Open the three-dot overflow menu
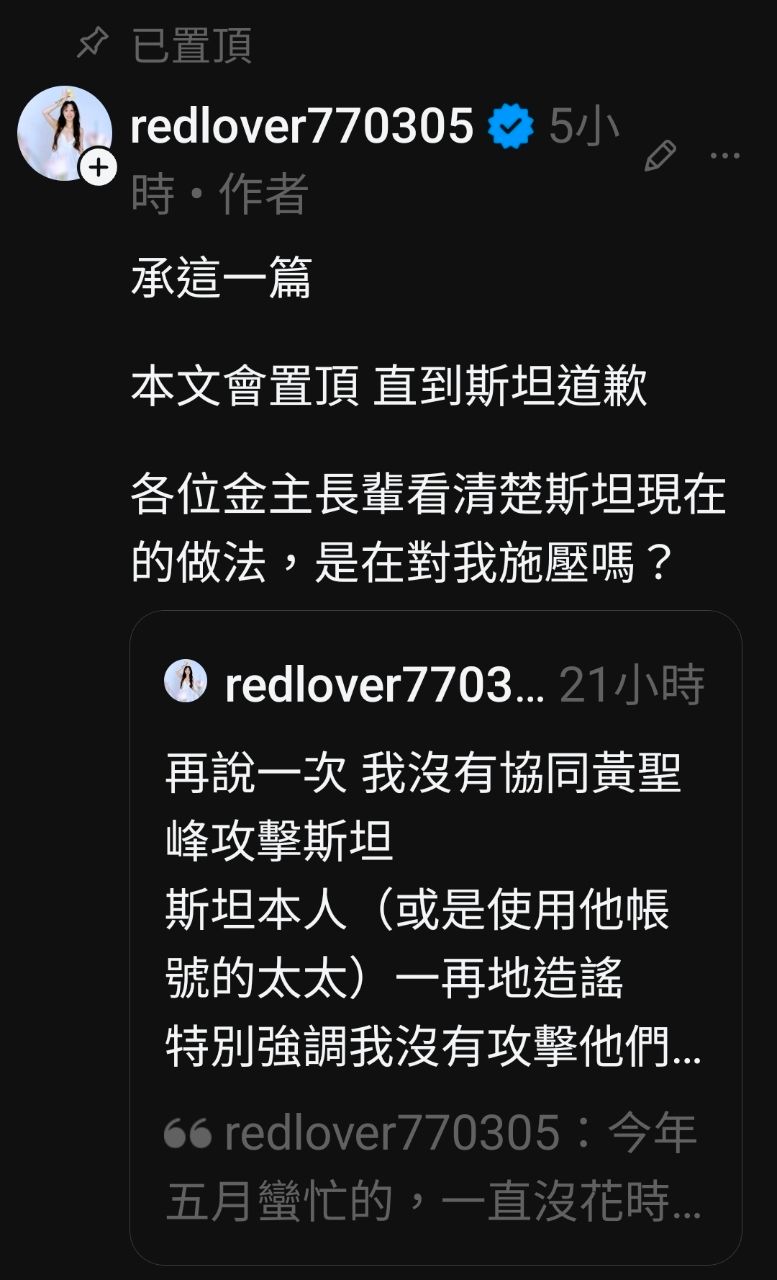 [725, 155]
